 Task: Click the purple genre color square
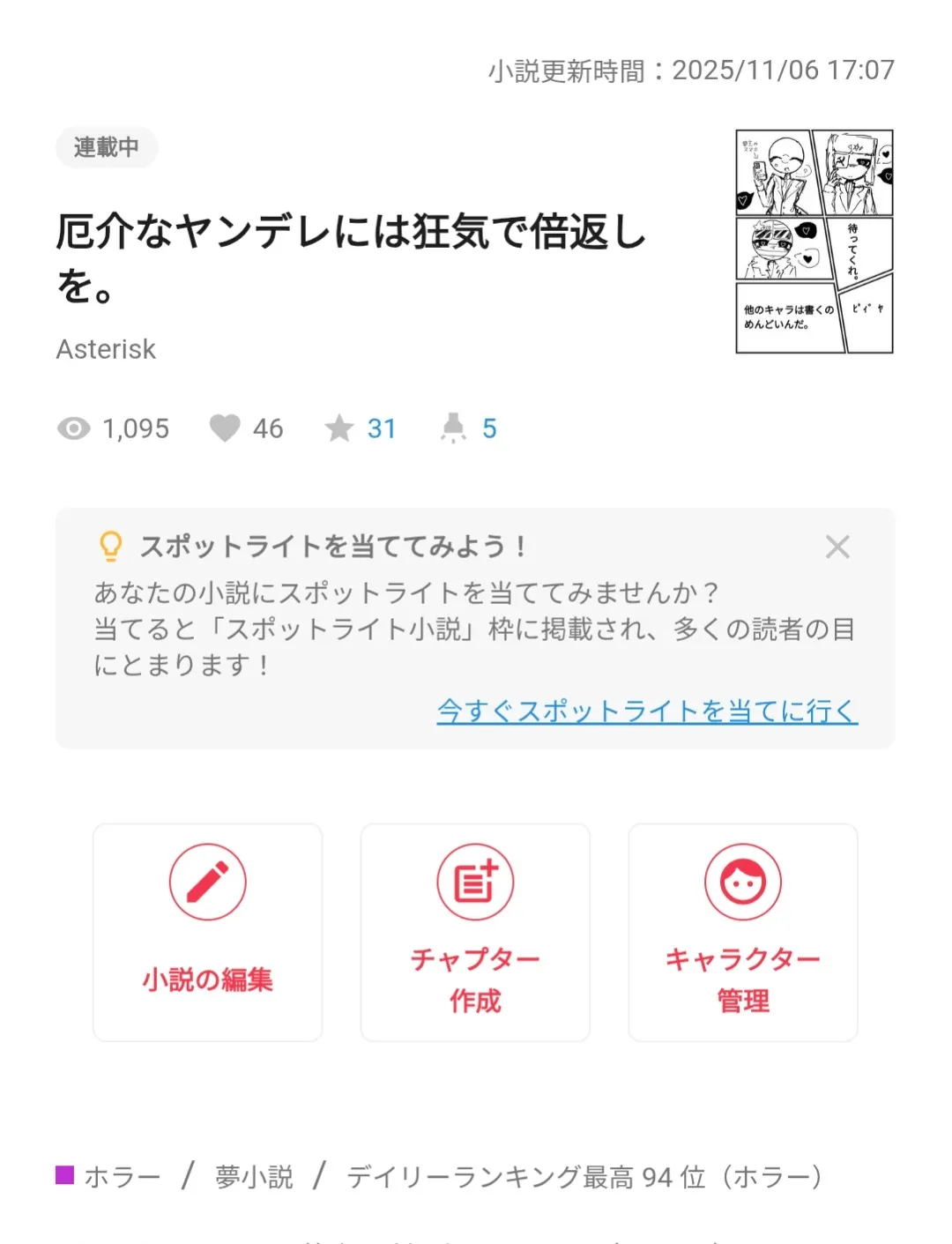click(x=64, y=1173)
